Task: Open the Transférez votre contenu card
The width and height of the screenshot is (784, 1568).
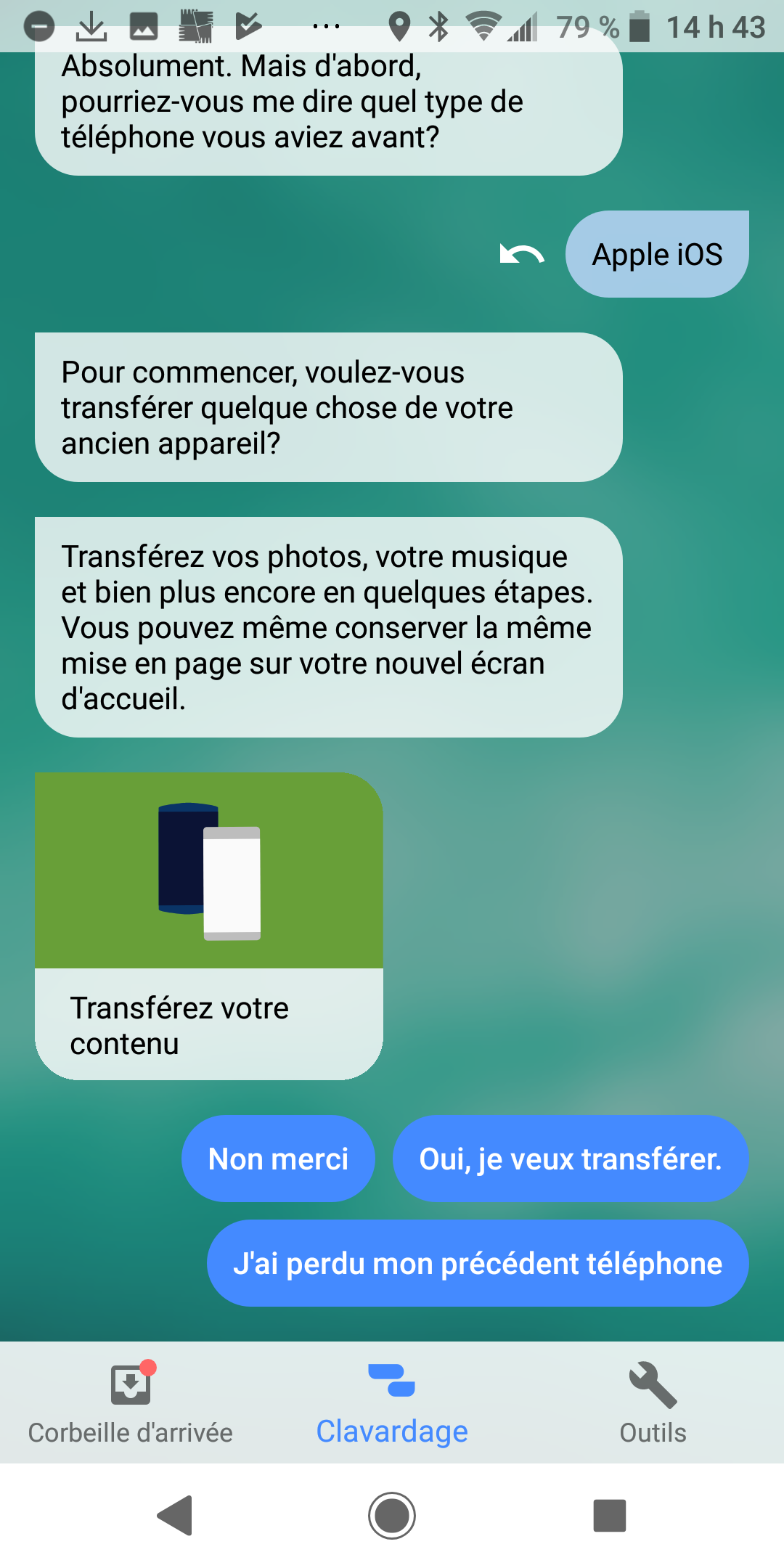Action: 209,926
